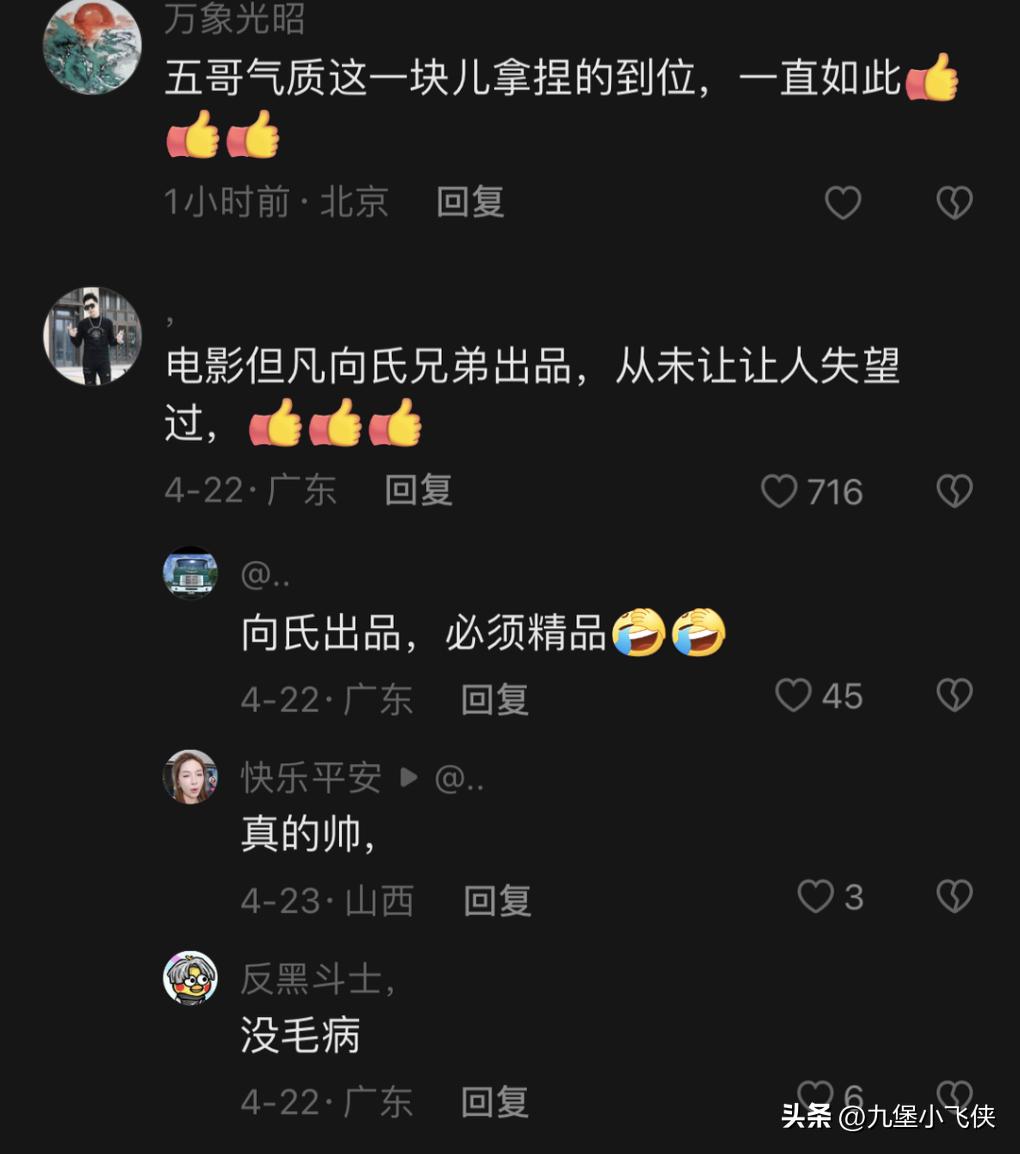
Task: Click the truck avatar of user @..
Action: [190, 571]
